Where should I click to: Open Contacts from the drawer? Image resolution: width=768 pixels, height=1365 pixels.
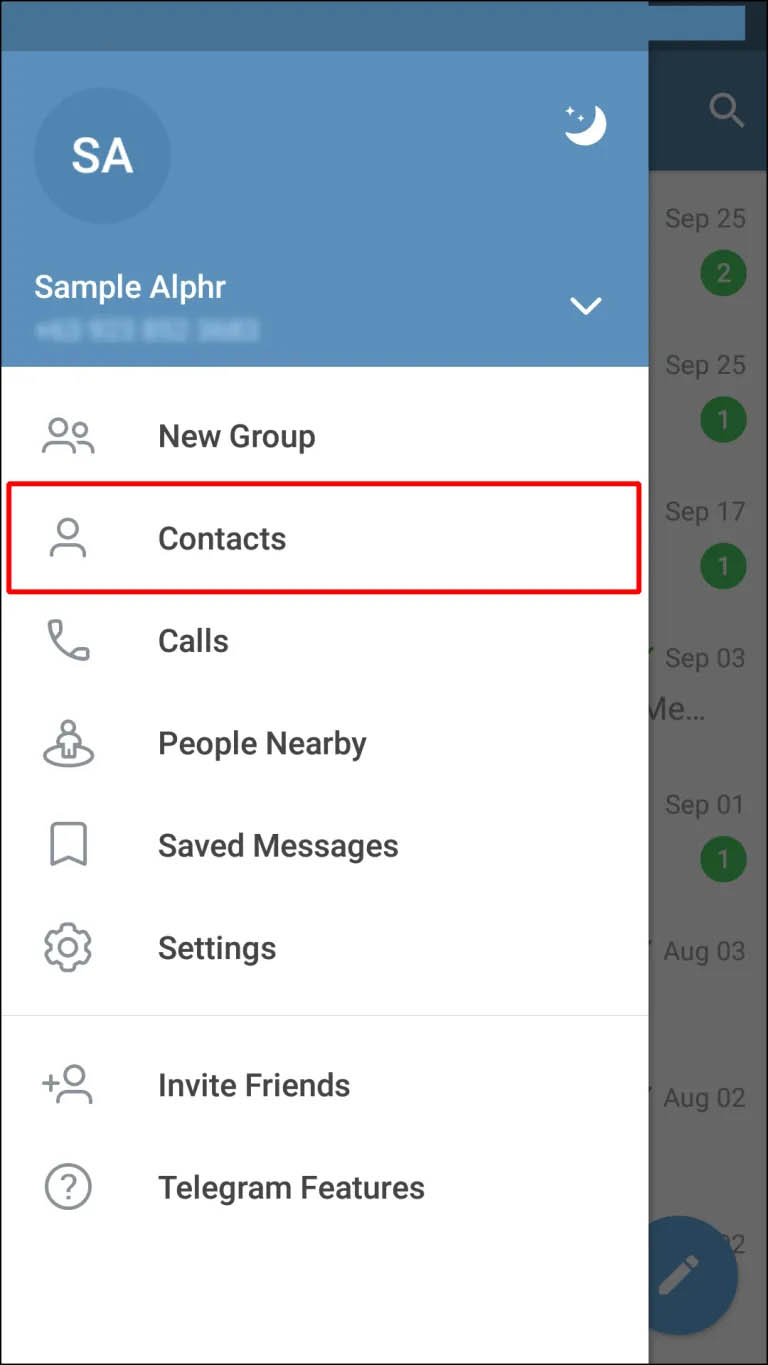point(324,538)
